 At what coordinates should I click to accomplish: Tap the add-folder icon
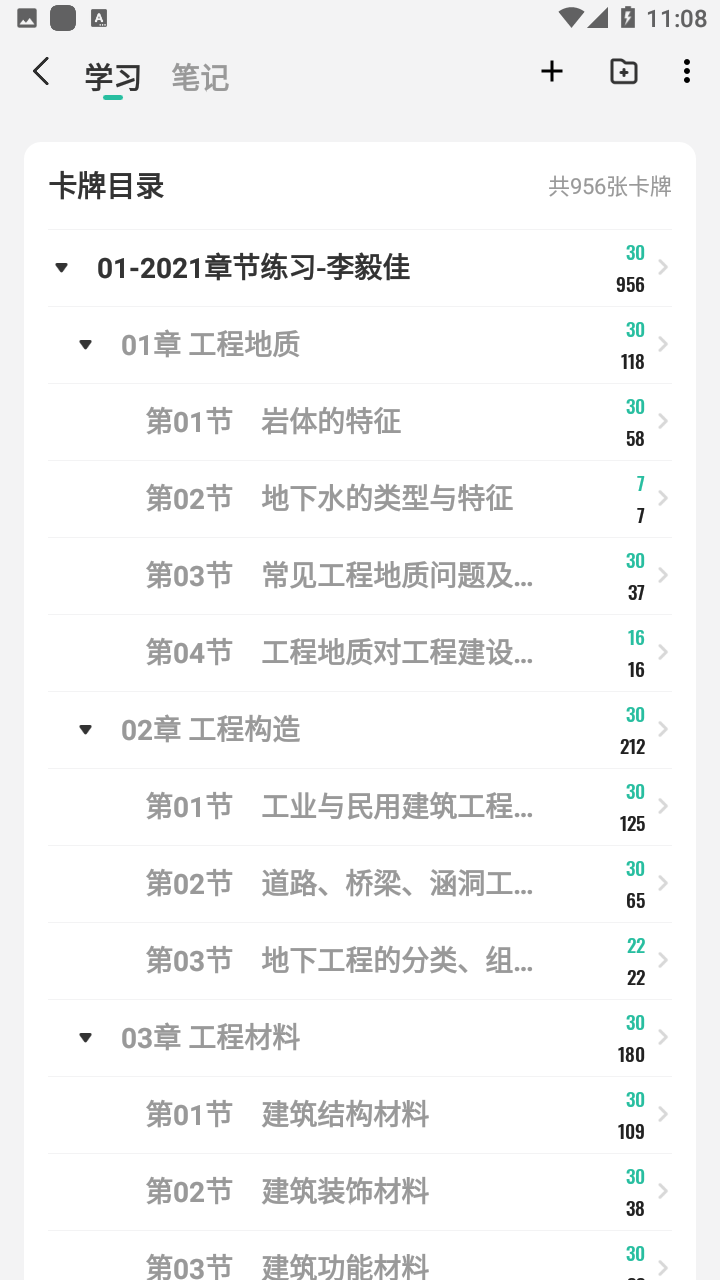pyautogui.click(x=624, y=71)
